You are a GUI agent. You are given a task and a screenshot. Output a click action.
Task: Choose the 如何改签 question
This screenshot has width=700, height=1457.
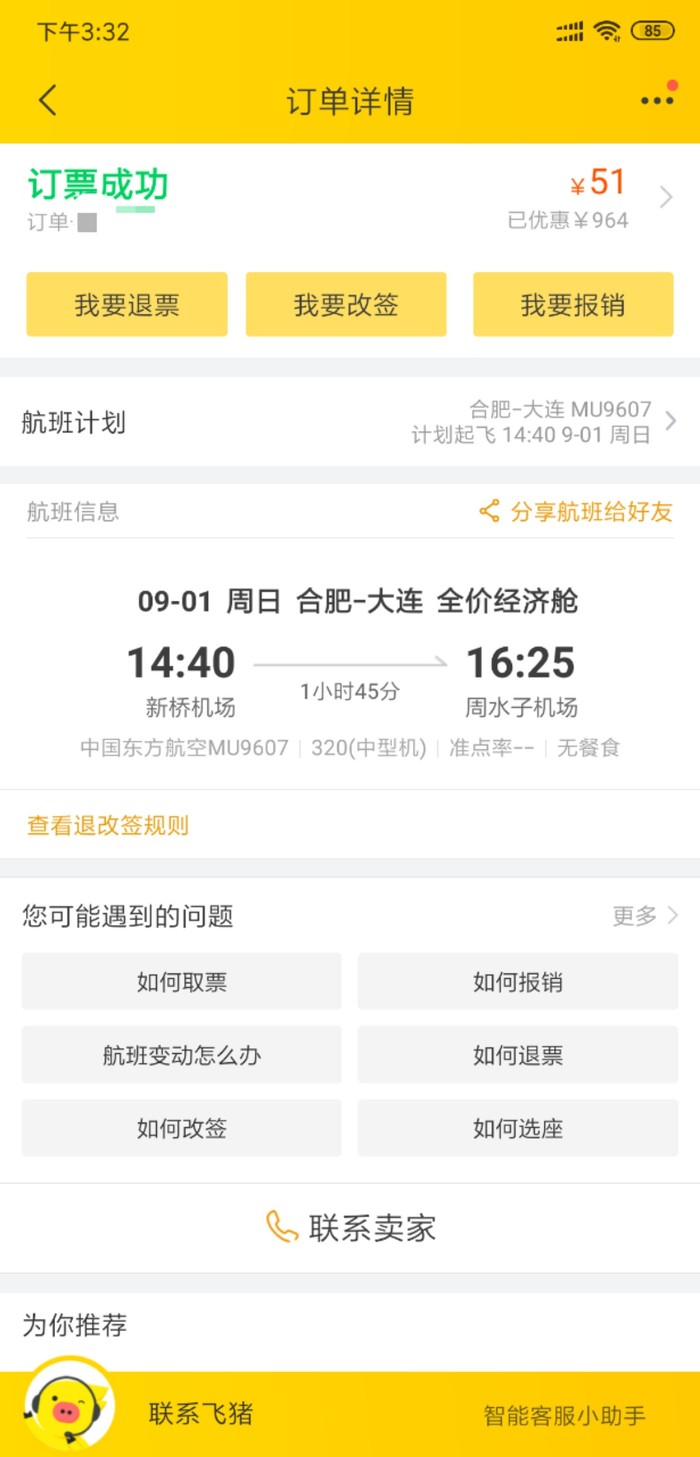pos(182,1129)
